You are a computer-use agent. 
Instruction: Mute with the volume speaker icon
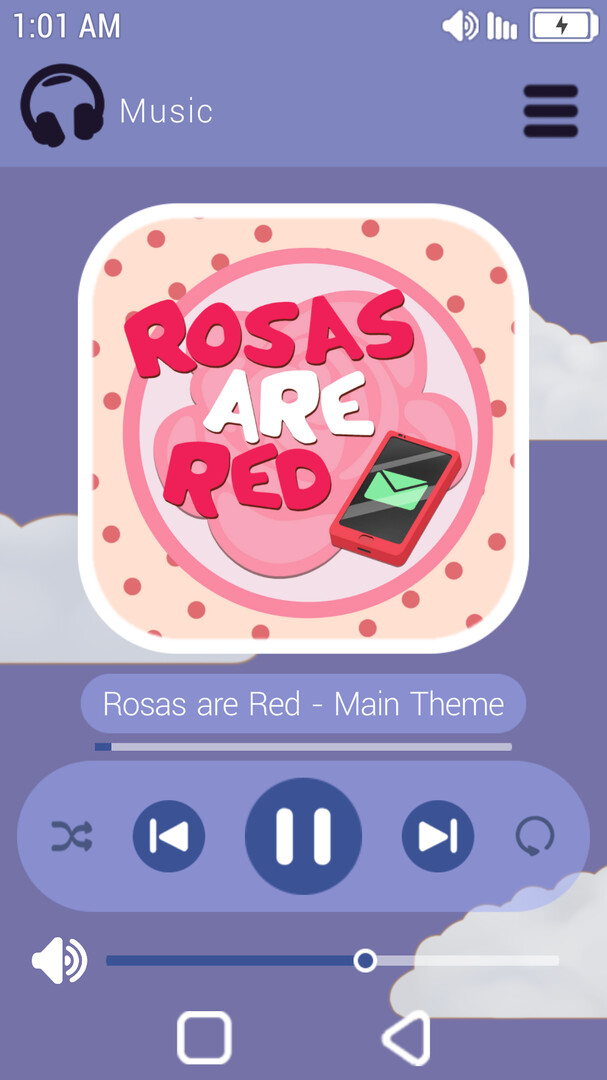[x=59, y=961]
